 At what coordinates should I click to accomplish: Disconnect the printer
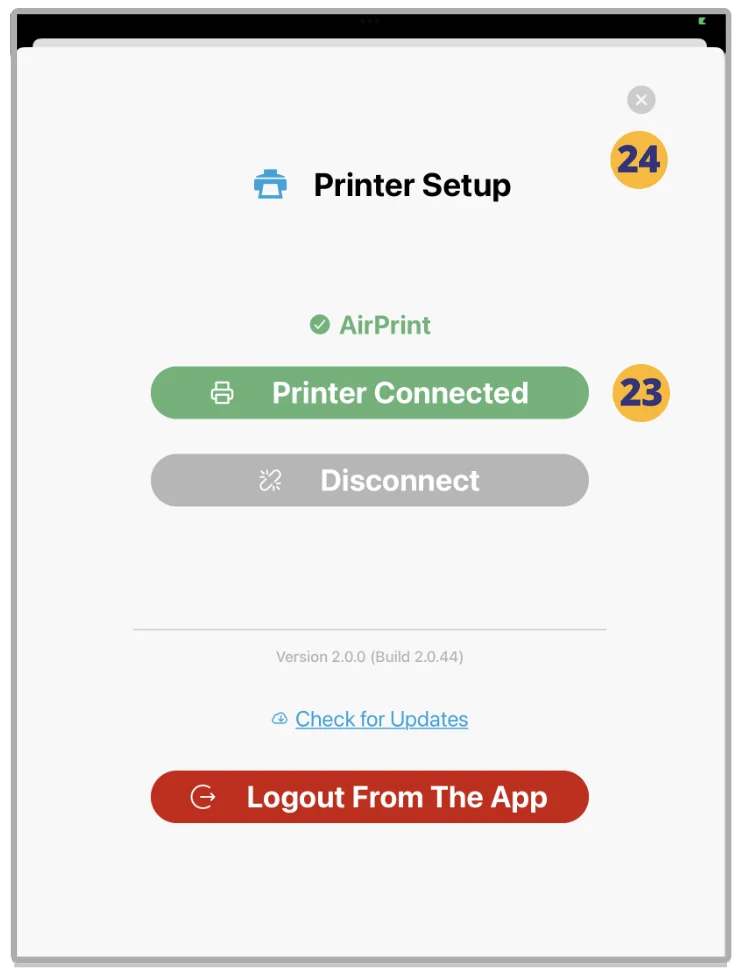click(x=369, y=481)
